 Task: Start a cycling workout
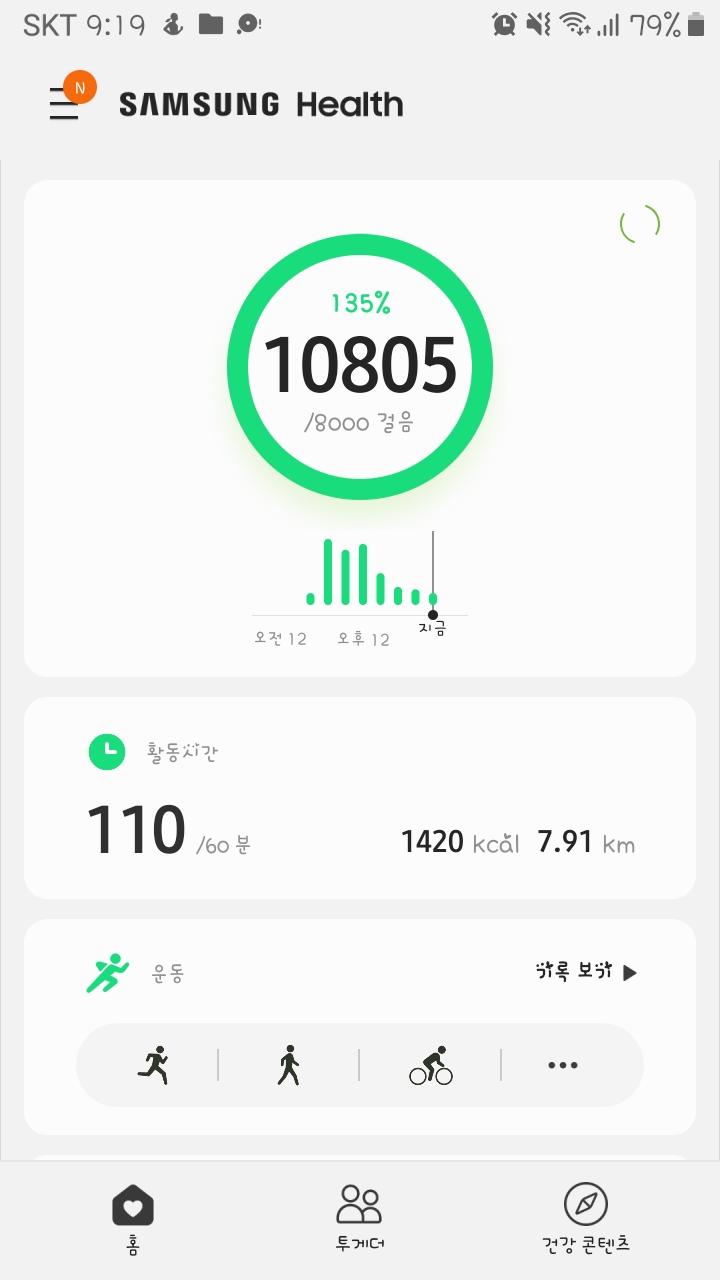[431, 1065]
